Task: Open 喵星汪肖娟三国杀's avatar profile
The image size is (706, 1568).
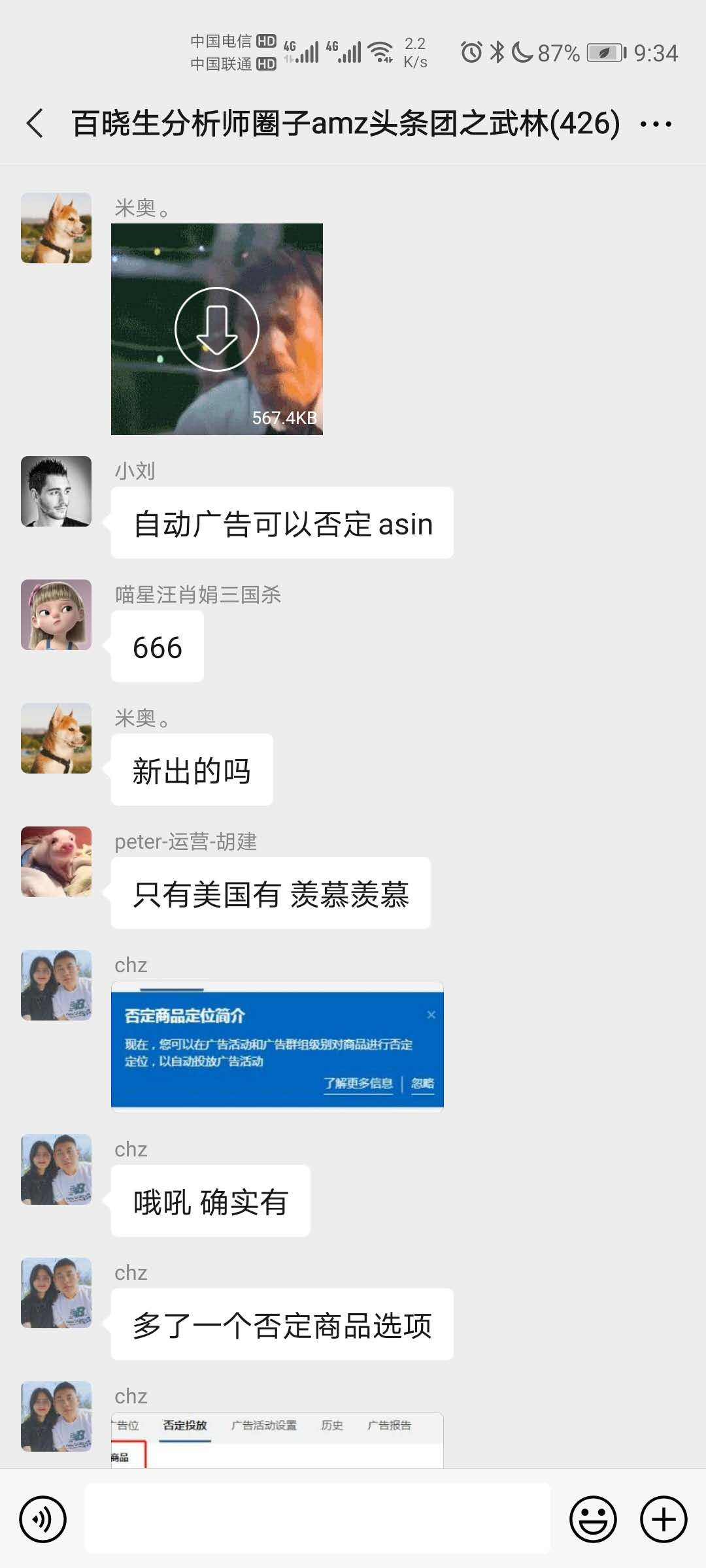Action: click(56, 615)
